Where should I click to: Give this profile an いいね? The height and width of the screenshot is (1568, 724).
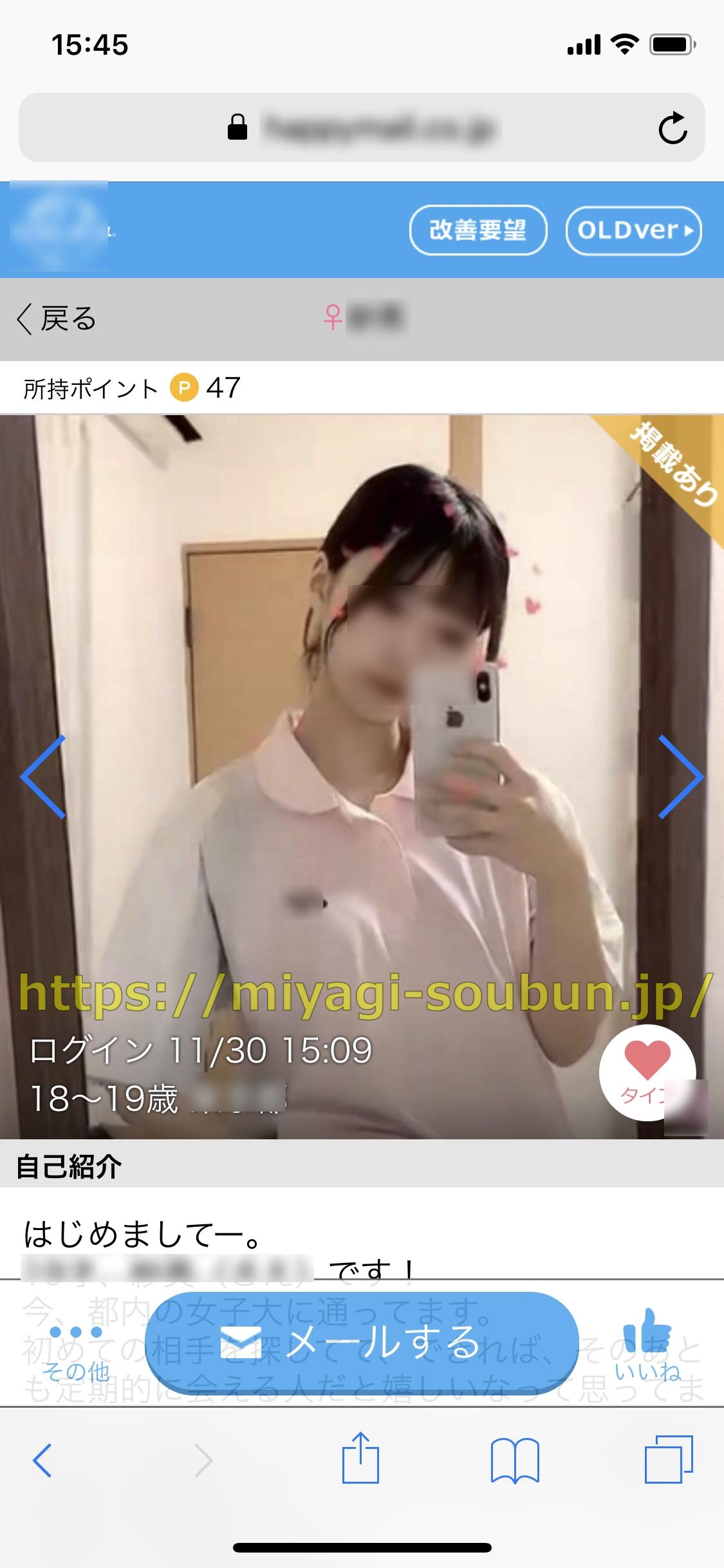click(647, 1344)
